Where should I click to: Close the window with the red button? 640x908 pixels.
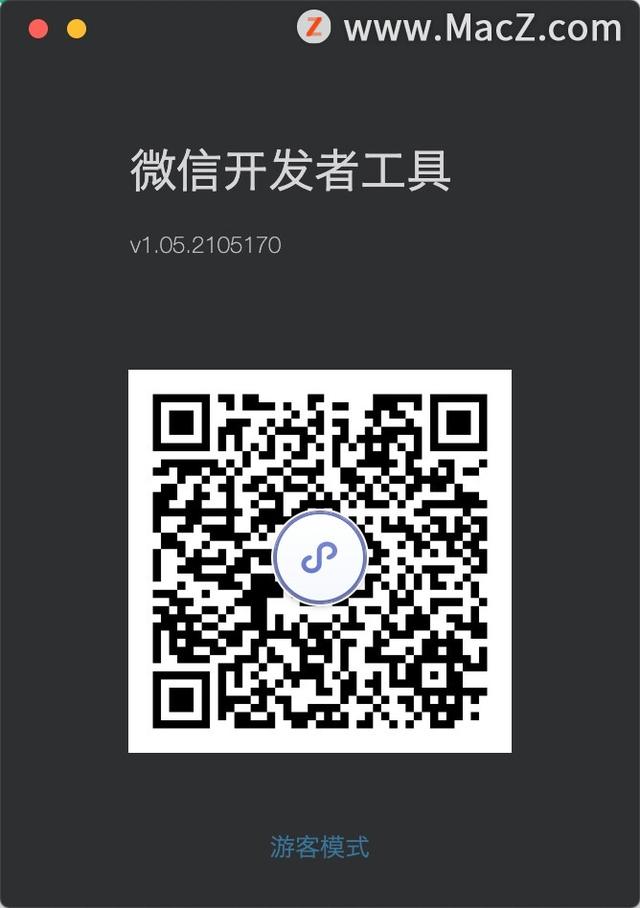39,29
